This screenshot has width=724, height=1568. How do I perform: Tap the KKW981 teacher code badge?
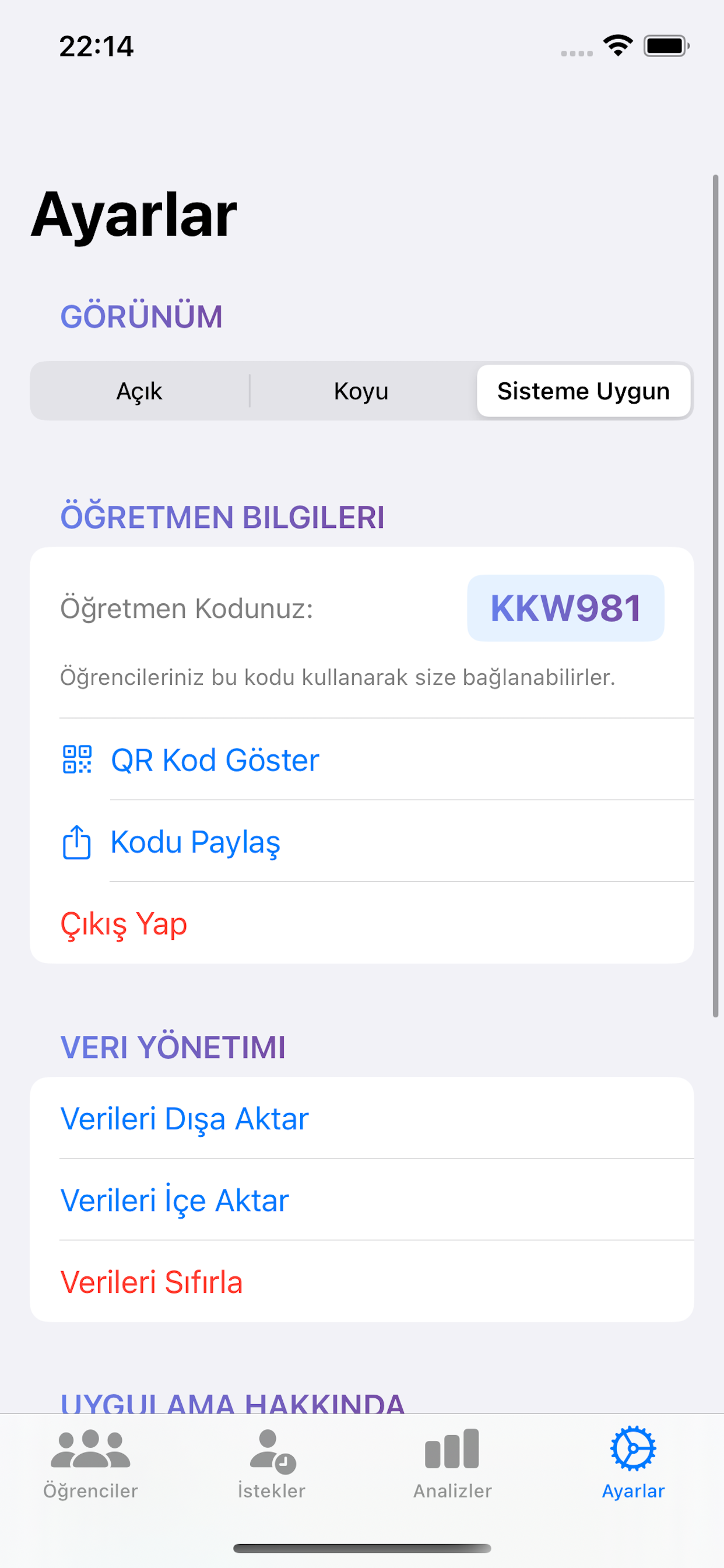tap(565, 608)
